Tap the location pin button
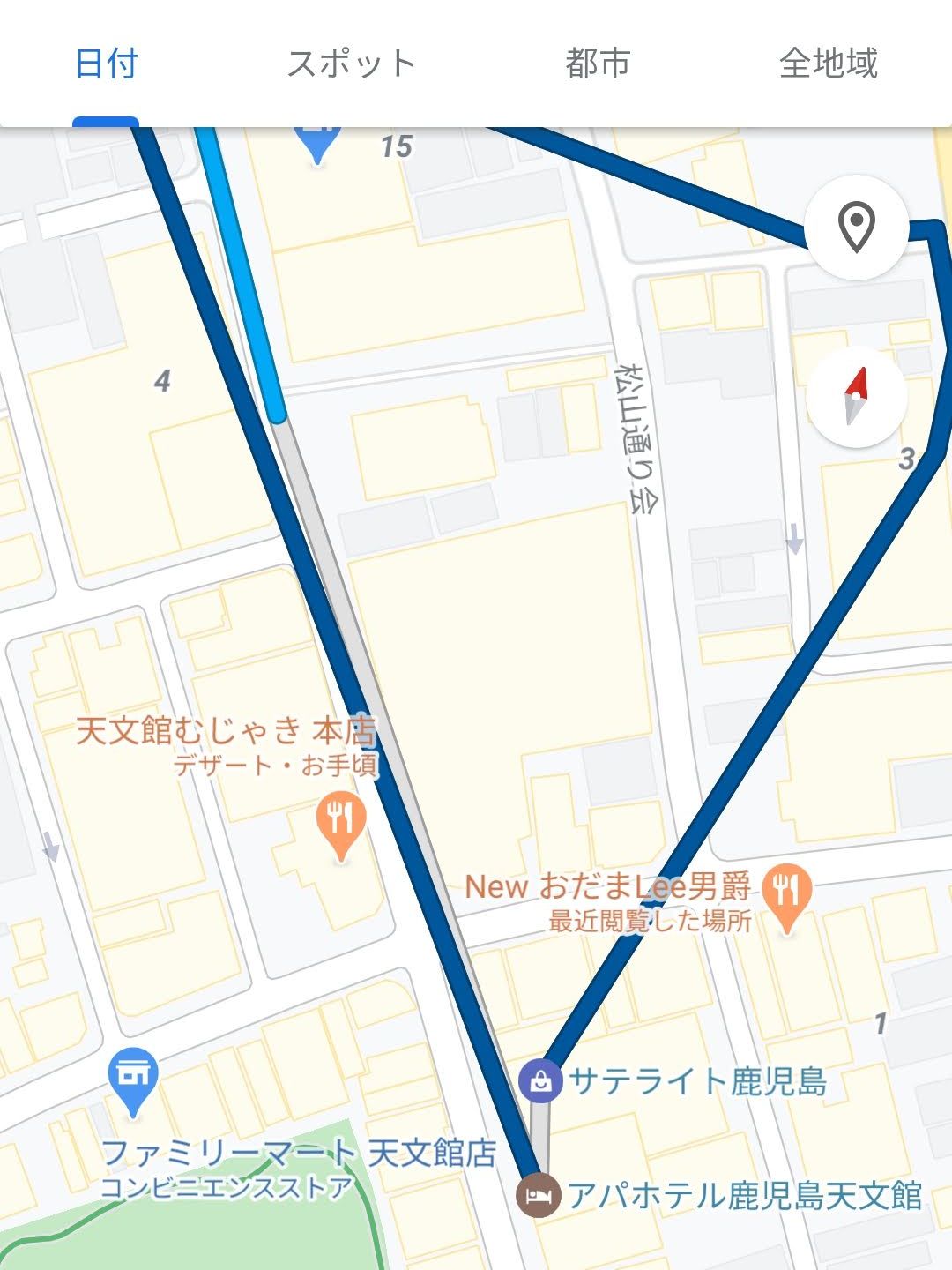952x1270 pixels. click(x=856, y=228)
